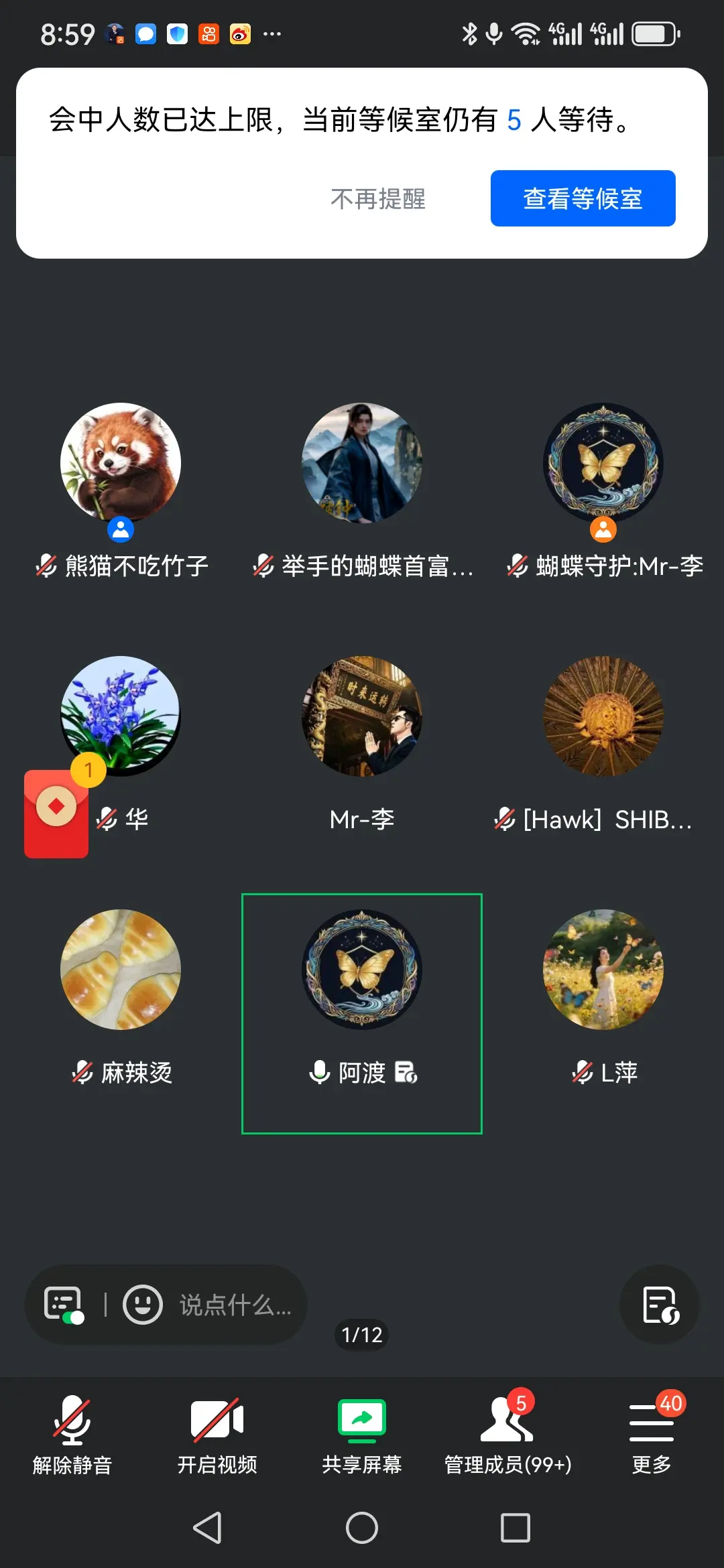Tap the Android home button
The image size is (724, 1568).
(x=362, y=1528)
